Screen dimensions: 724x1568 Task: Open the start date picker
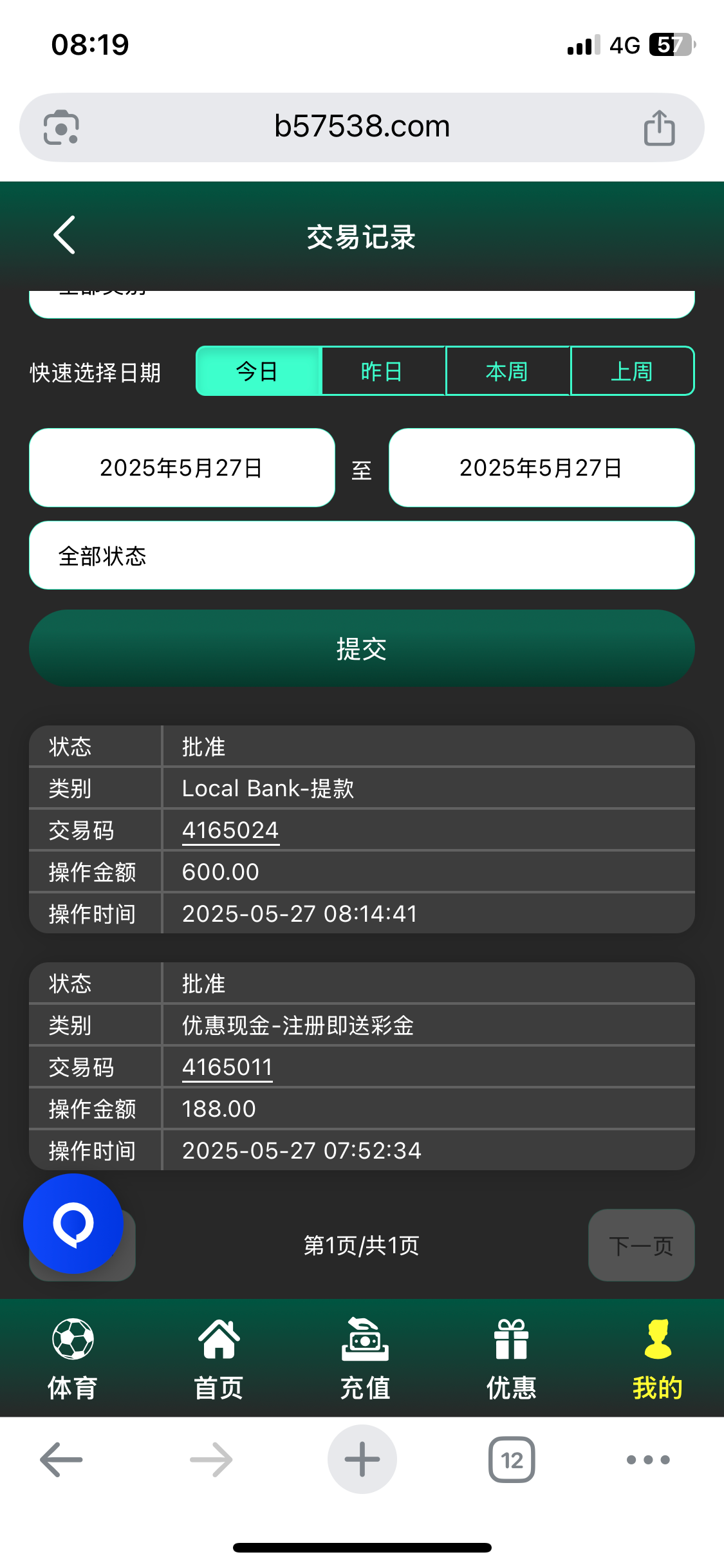click(181, 468)
